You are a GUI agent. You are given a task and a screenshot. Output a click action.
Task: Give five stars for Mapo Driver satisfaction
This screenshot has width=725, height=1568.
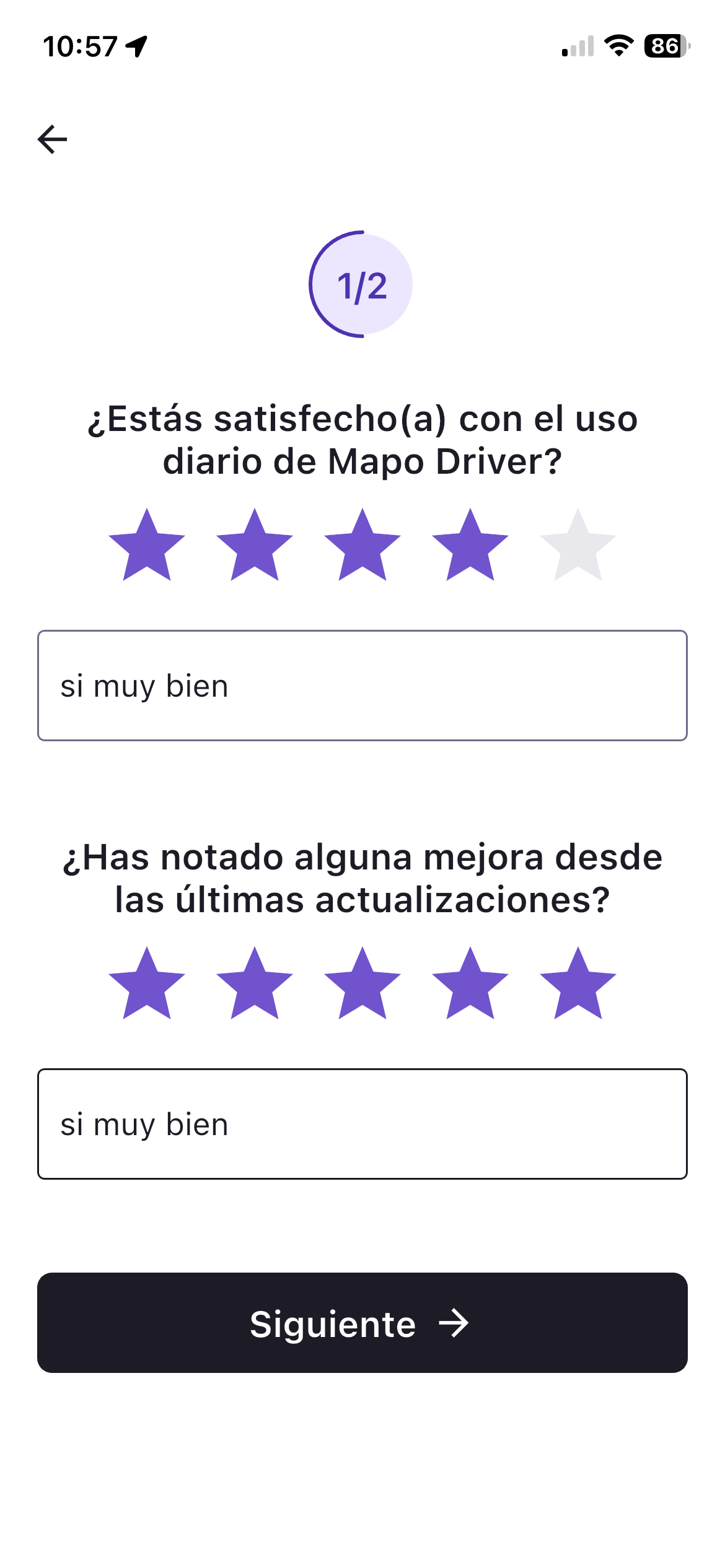(578, 546)
